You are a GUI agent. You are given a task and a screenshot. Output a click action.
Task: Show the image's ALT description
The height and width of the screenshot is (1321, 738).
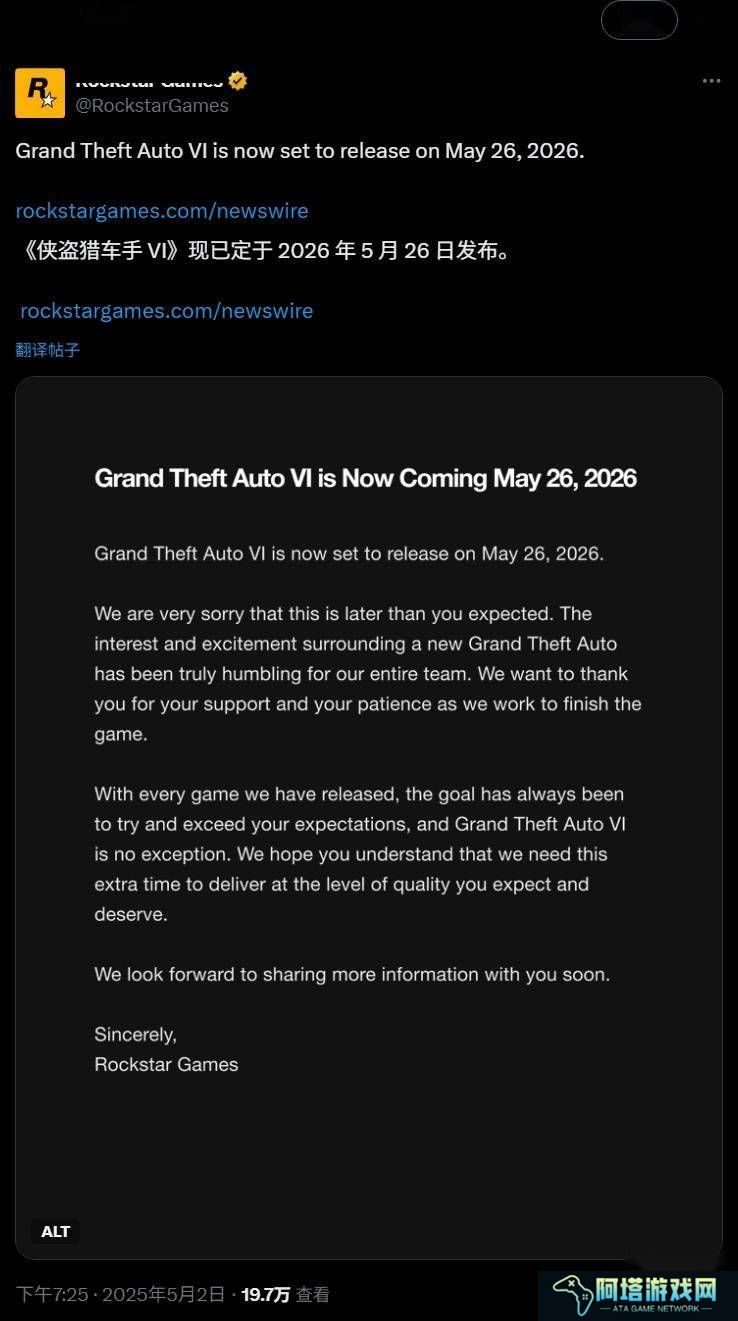tap(56, 1231)
